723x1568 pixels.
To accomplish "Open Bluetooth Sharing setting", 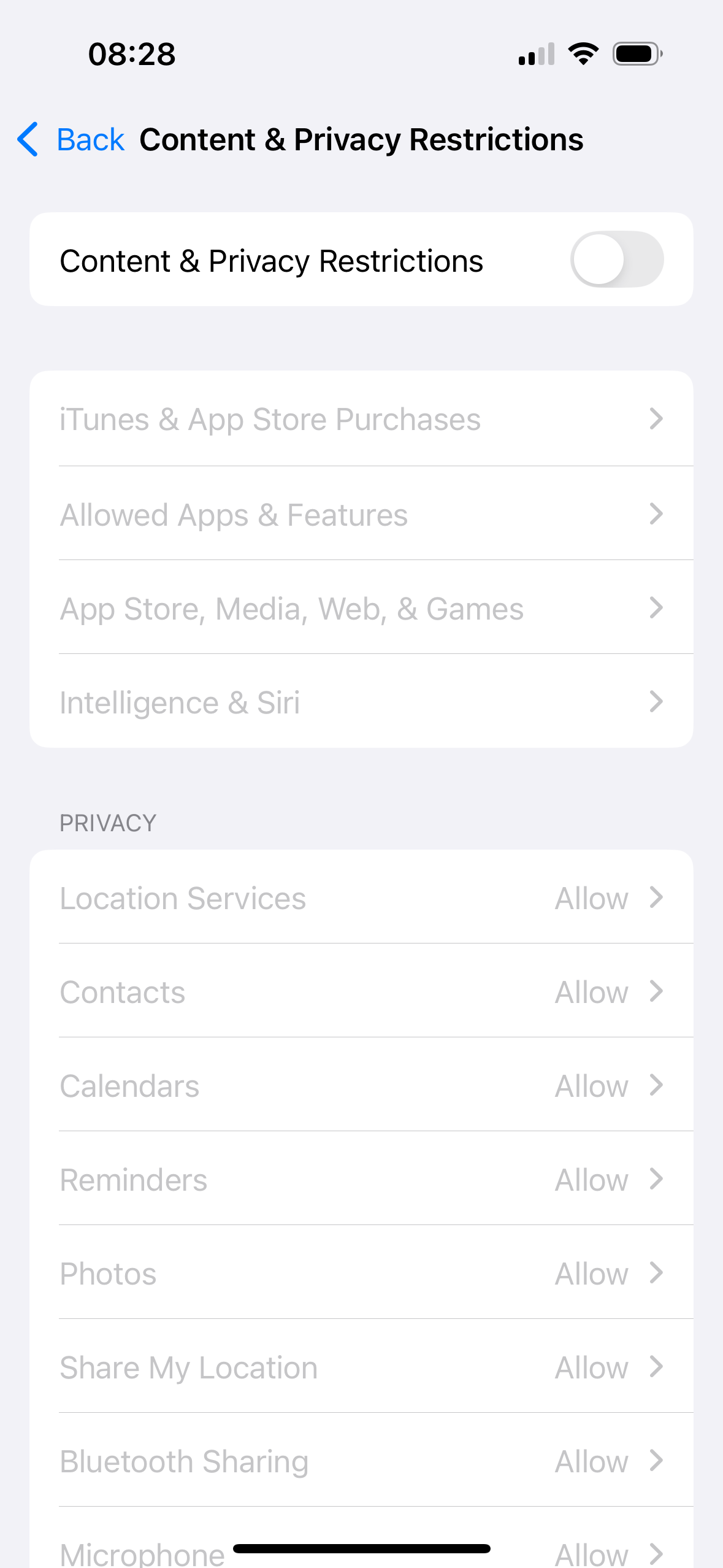I will (362, 1461).
